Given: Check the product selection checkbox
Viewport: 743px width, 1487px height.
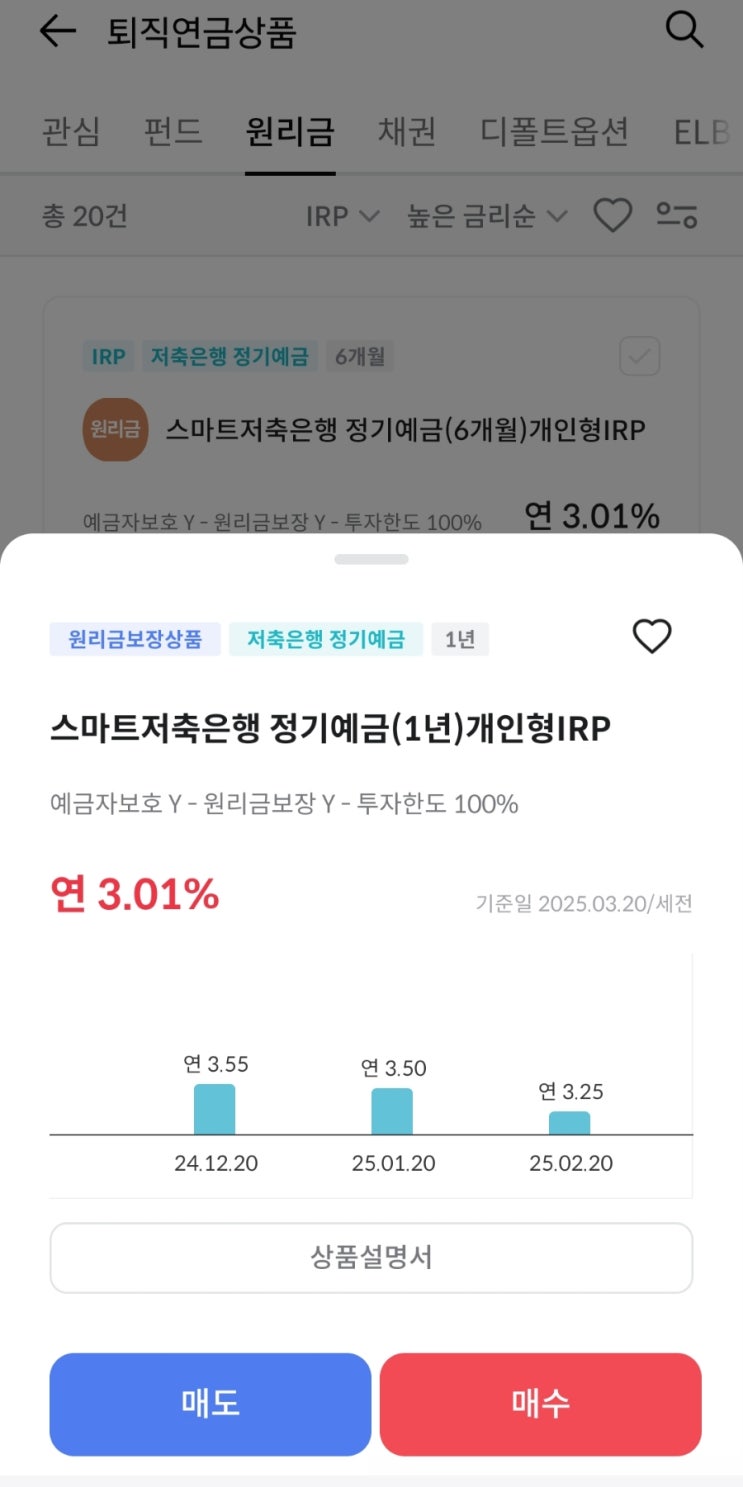Looking at the screenshot, I should click(x=639, y=357).
